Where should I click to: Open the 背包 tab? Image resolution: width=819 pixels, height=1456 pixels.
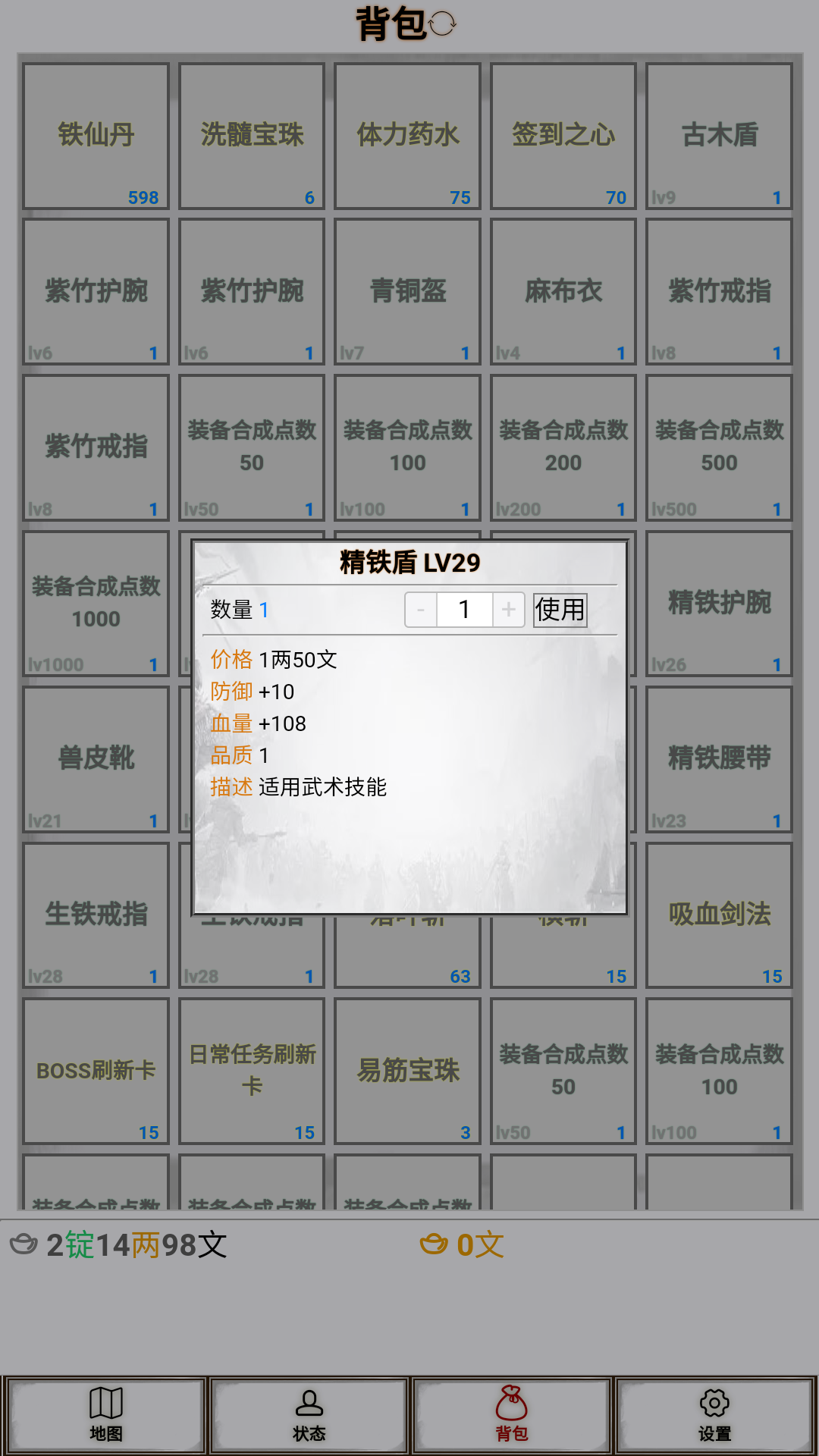511,1414
